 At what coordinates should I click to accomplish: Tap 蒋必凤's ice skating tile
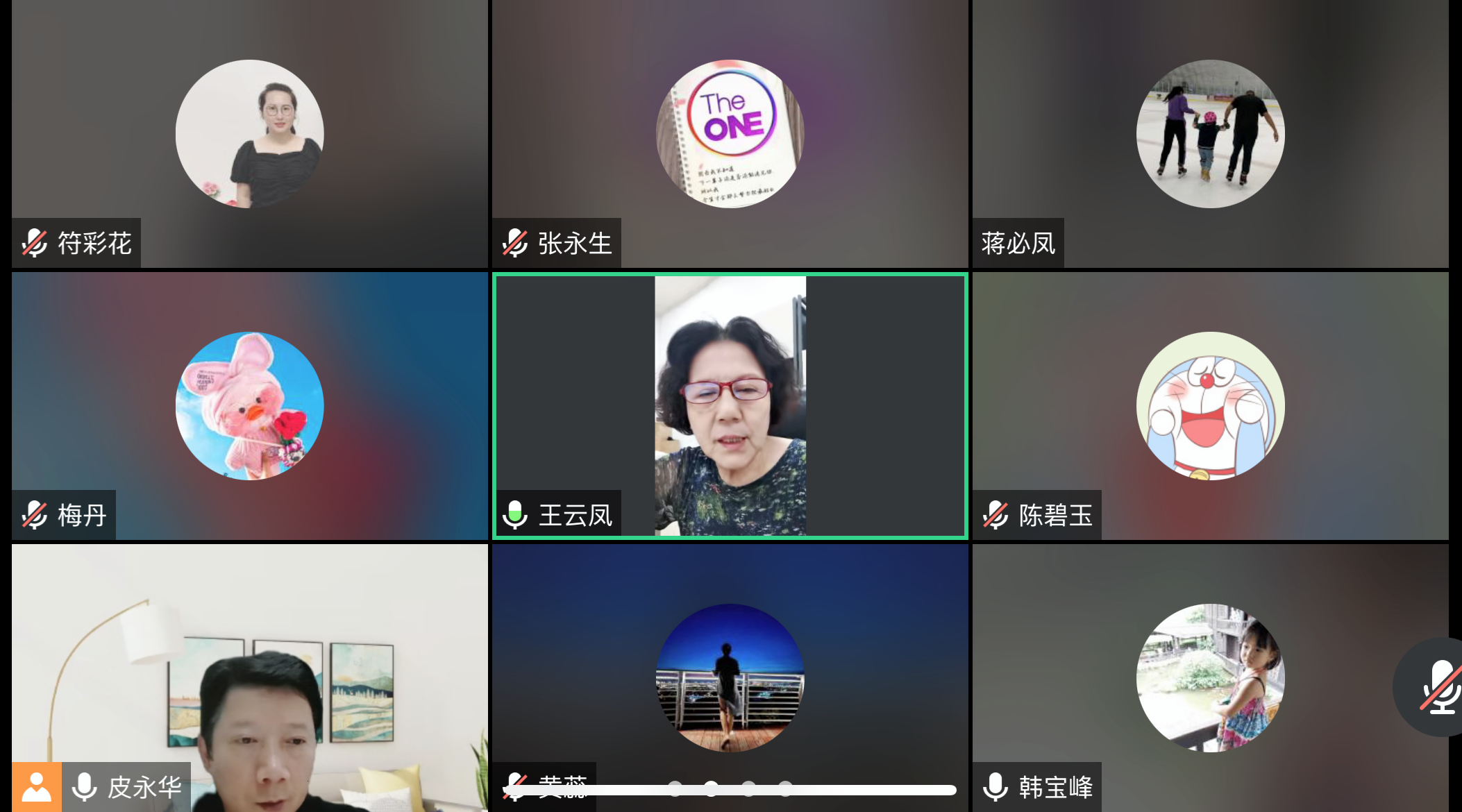tap(1210, 133)
